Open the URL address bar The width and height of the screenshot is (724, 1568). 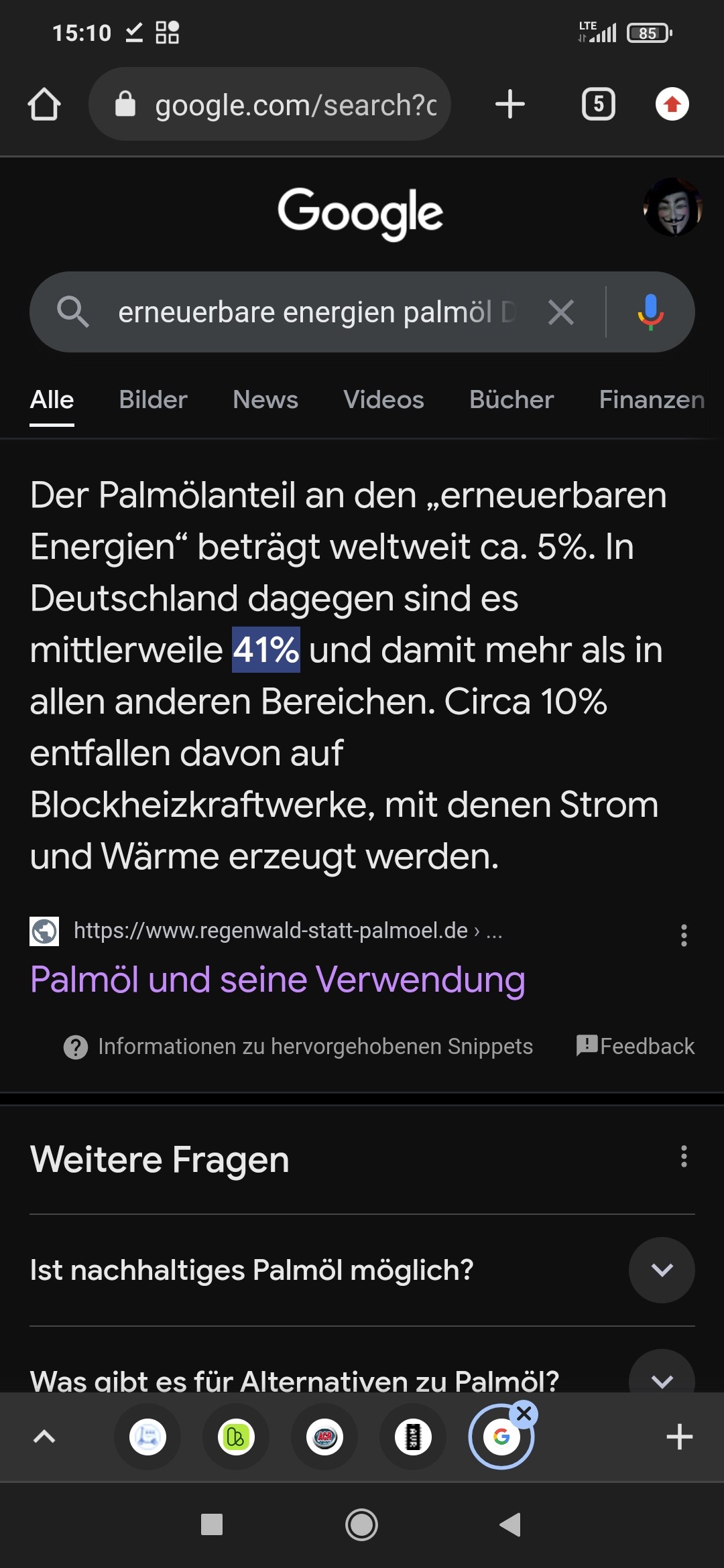269,105
